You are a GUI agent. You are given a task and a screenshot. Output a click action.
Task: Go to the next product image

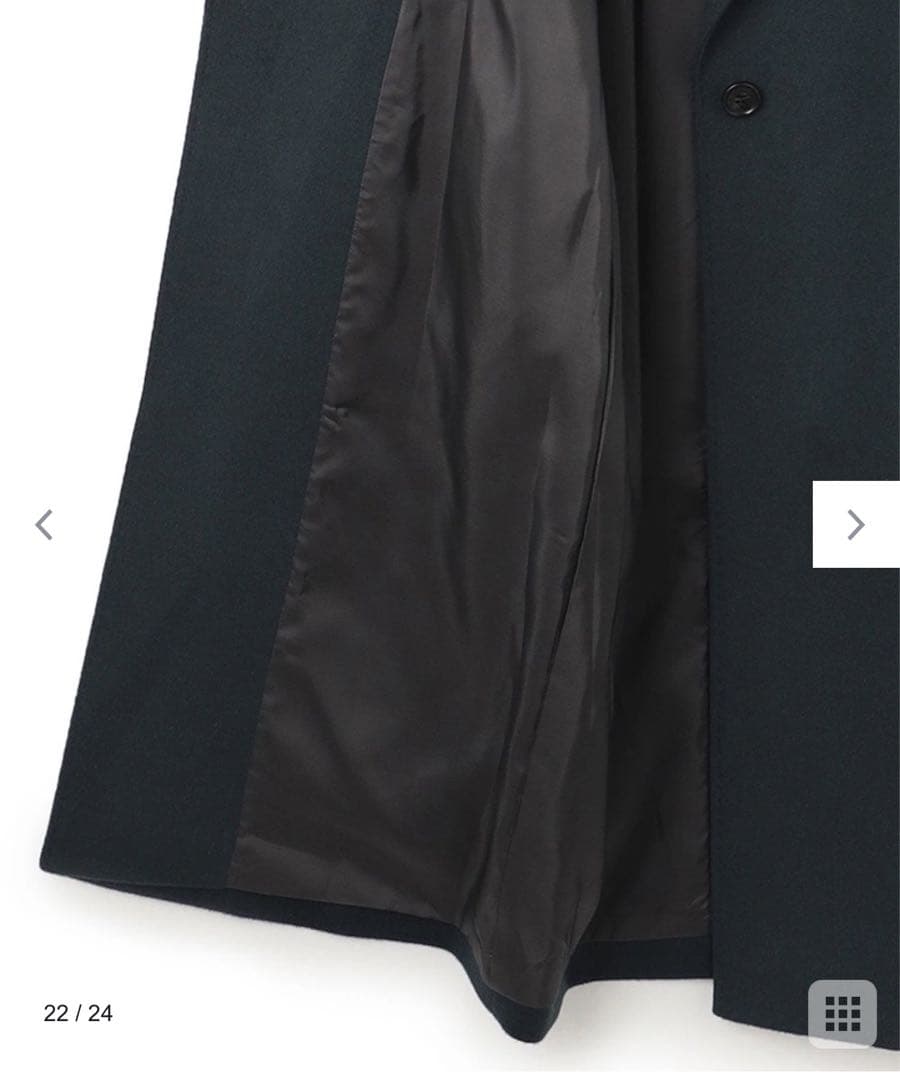[855, 524]
